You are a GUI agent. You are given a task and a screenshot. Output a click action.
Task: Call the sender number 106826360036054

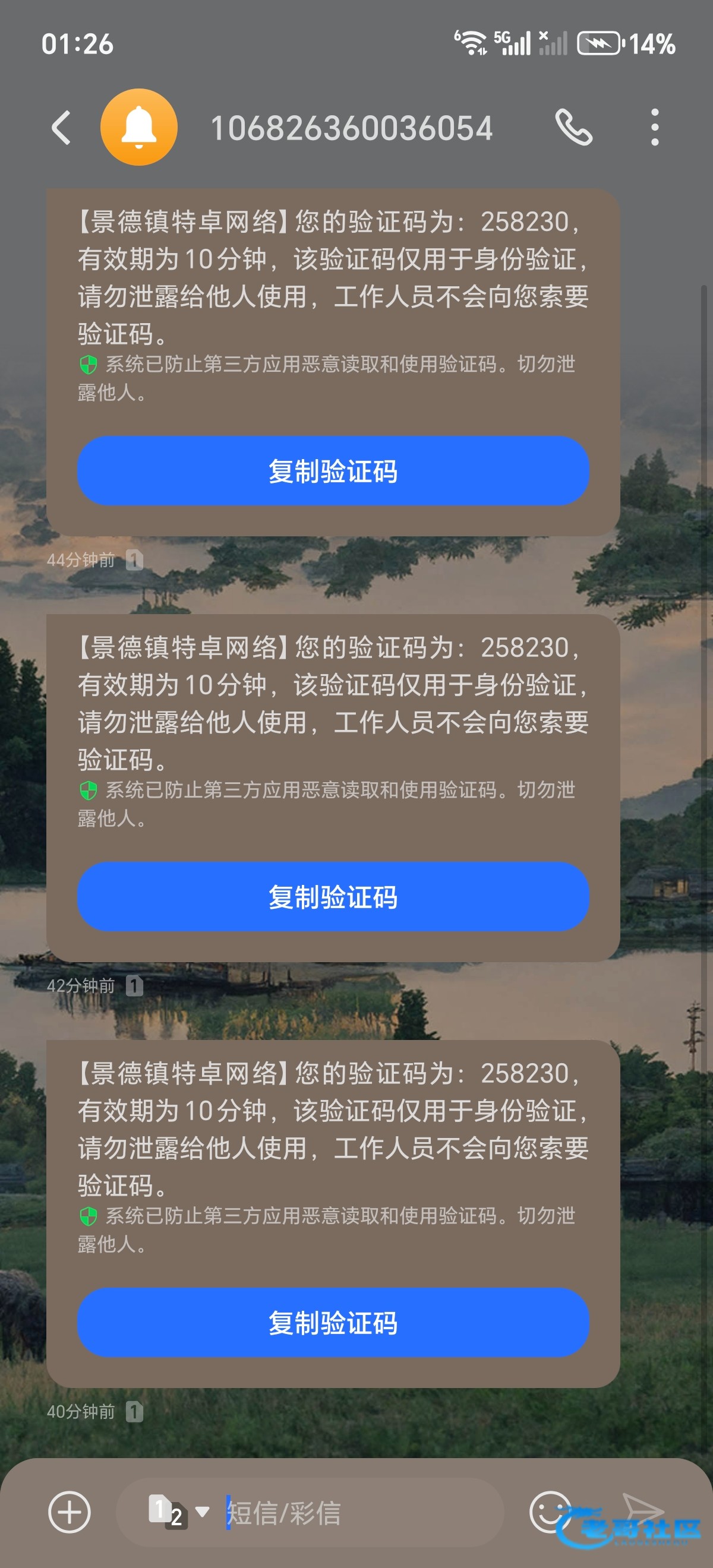573,128
